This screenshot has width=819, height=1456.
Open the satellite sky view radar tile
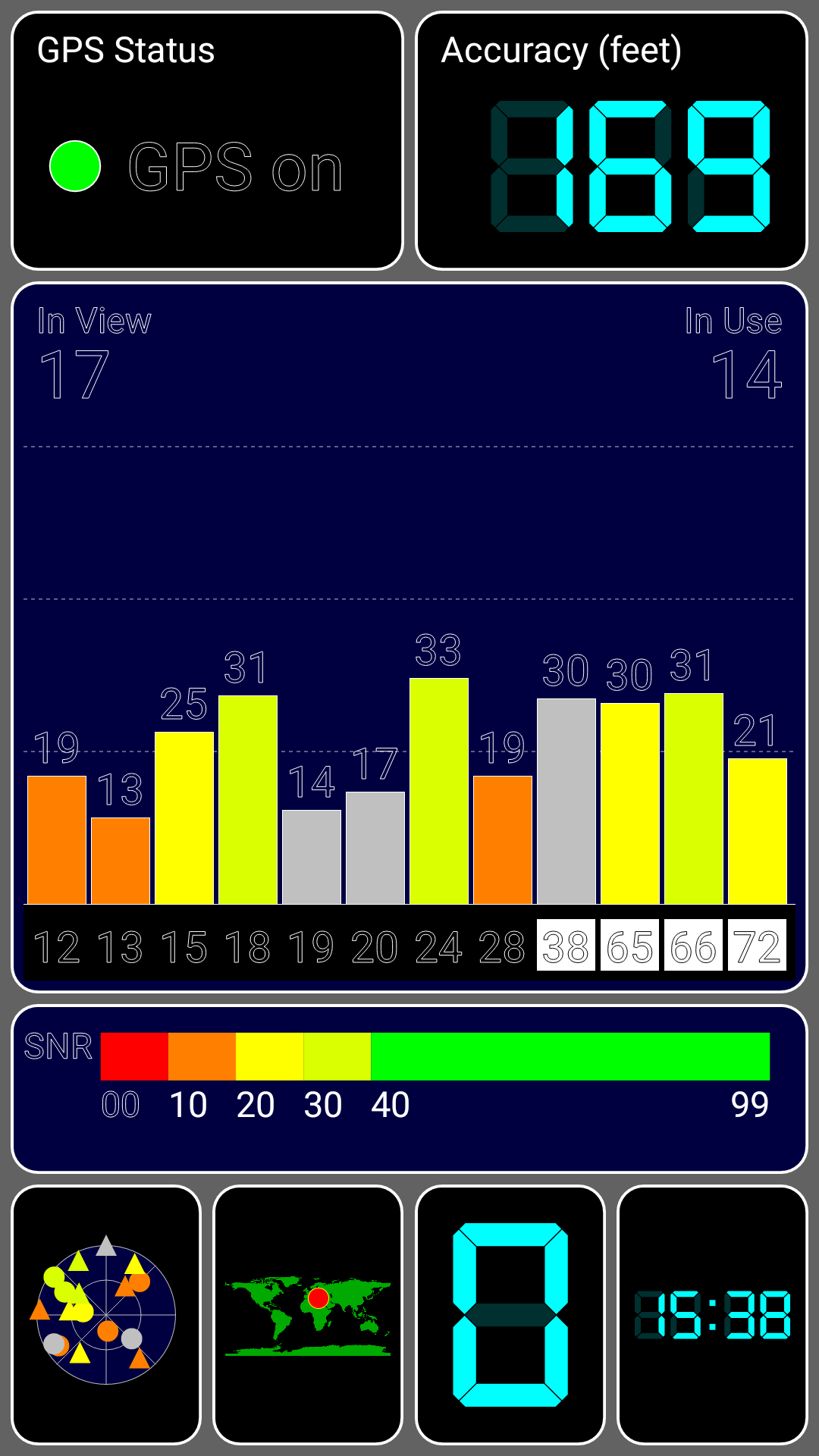coord(106,1315)
